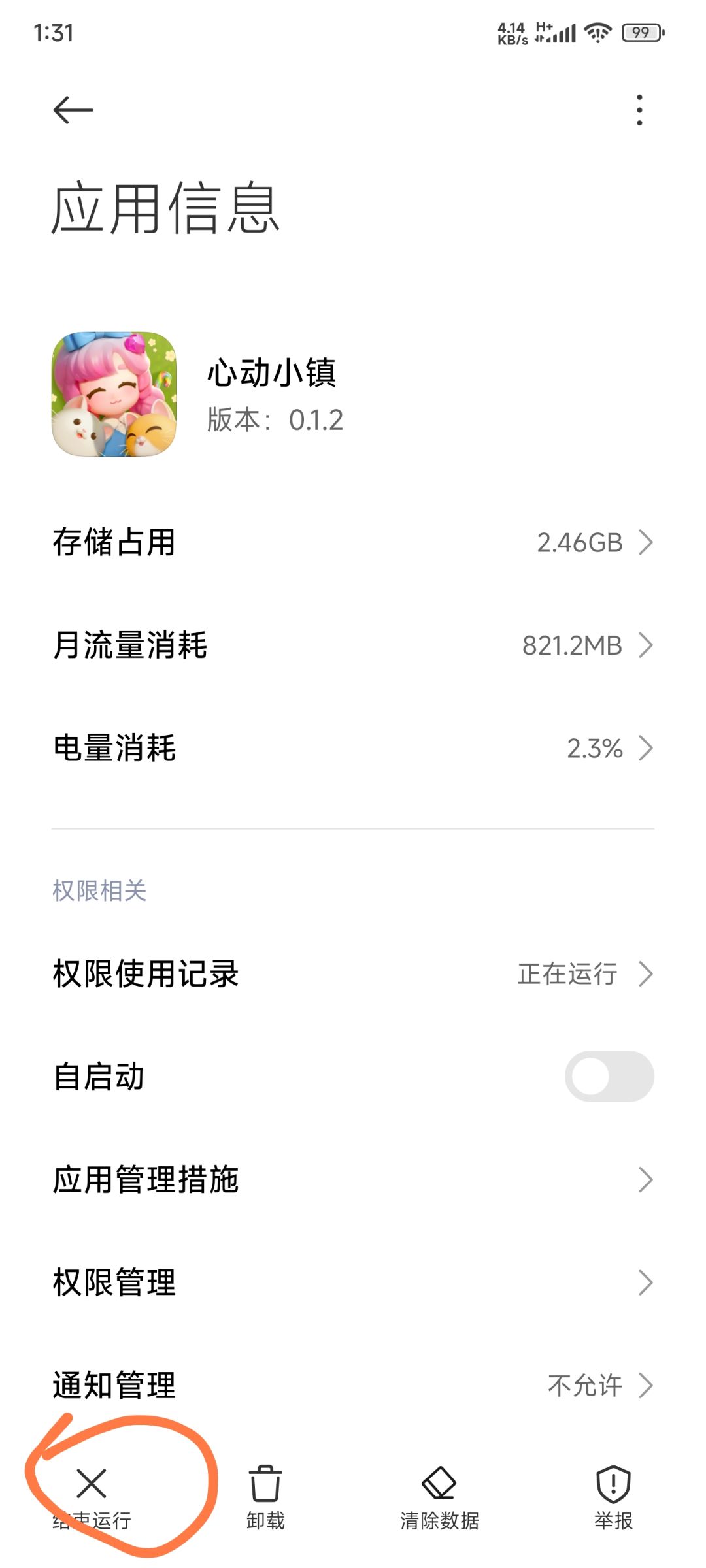Image resolution: width=706 pixels, height=1568 pixels.
Task: Open 应用管理措施 app management measures
Action: pos(353,1179)
